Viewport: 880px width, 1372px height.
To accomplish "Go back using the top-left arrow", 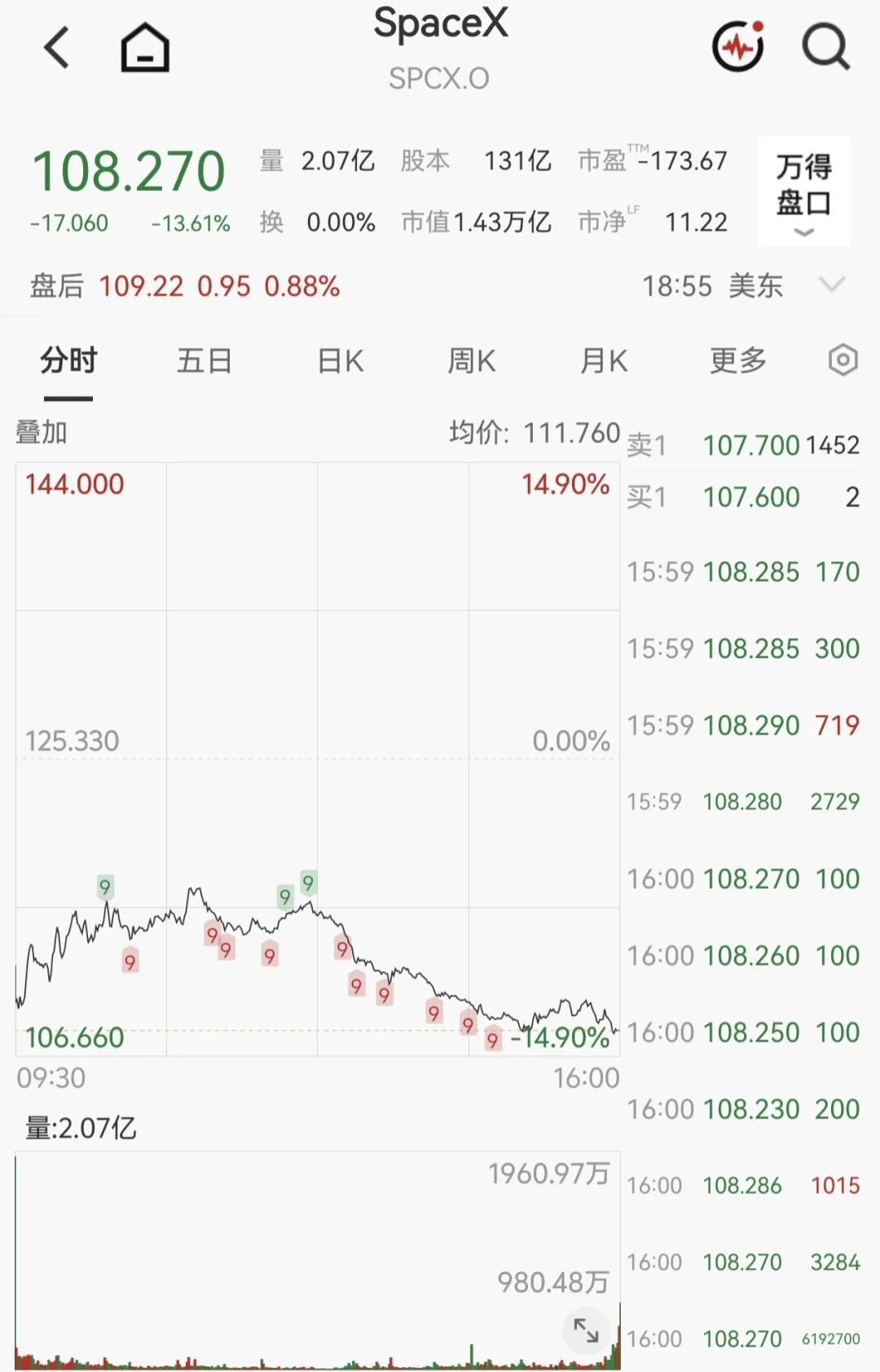I will coord(56,47).
